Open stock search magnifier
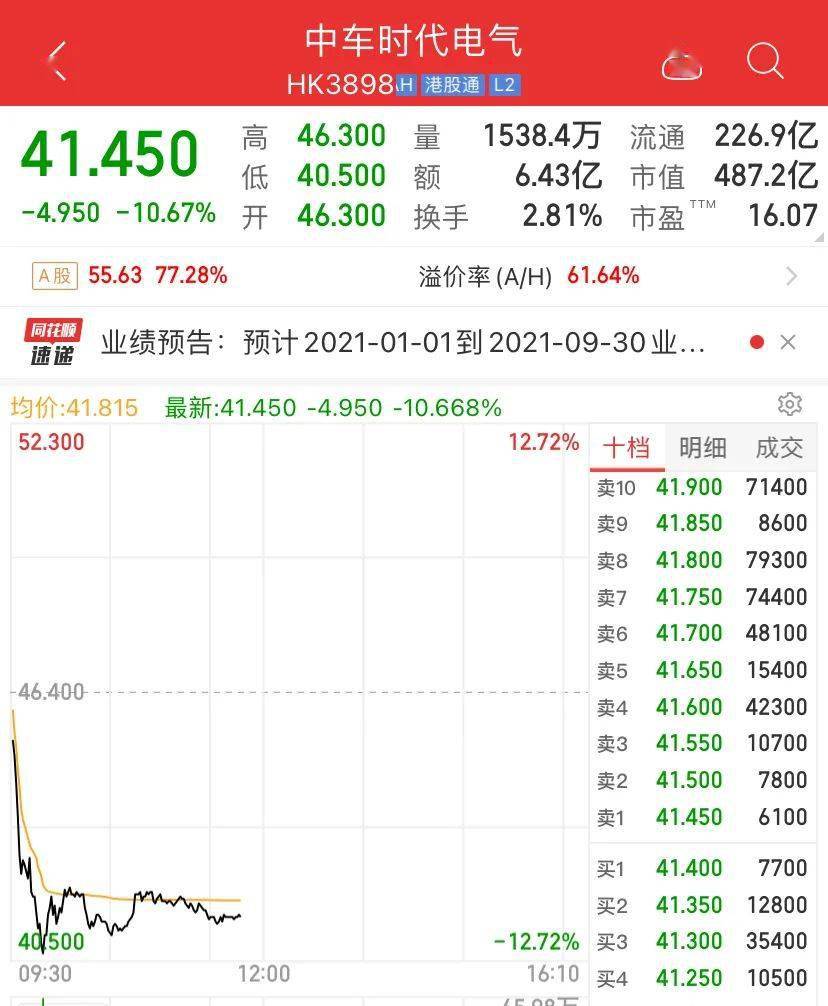This screenshot has width=828, height=1006. [765, 62]
